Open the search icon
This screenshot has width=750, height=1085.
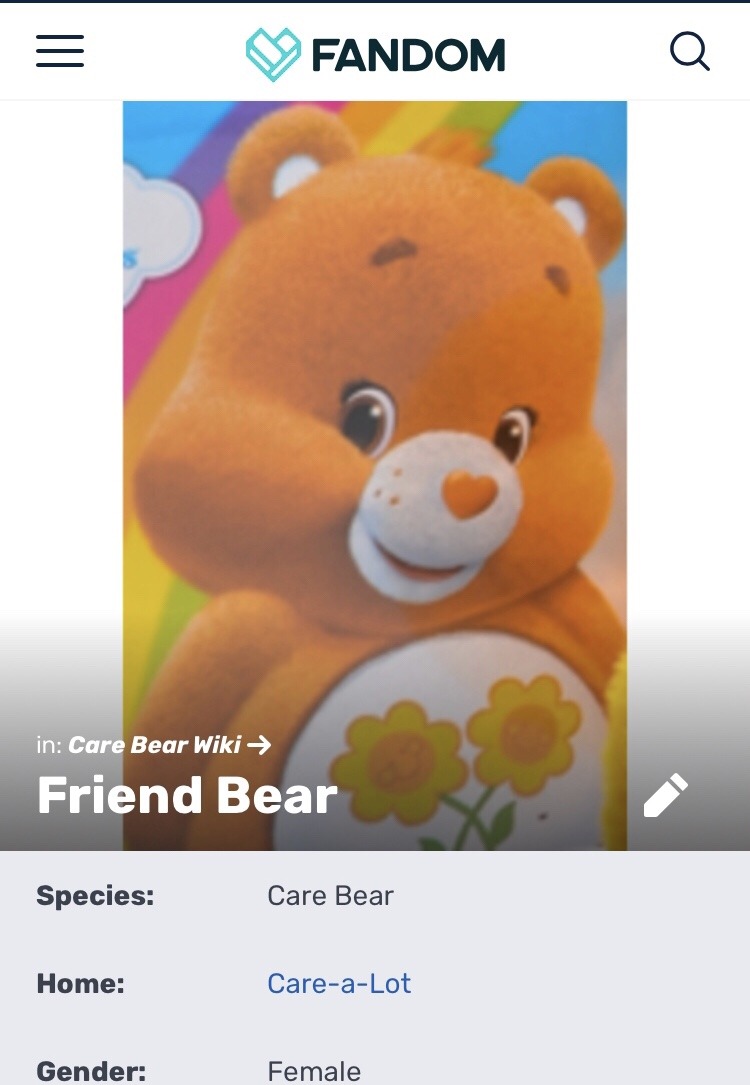click(x=689, y=51)
